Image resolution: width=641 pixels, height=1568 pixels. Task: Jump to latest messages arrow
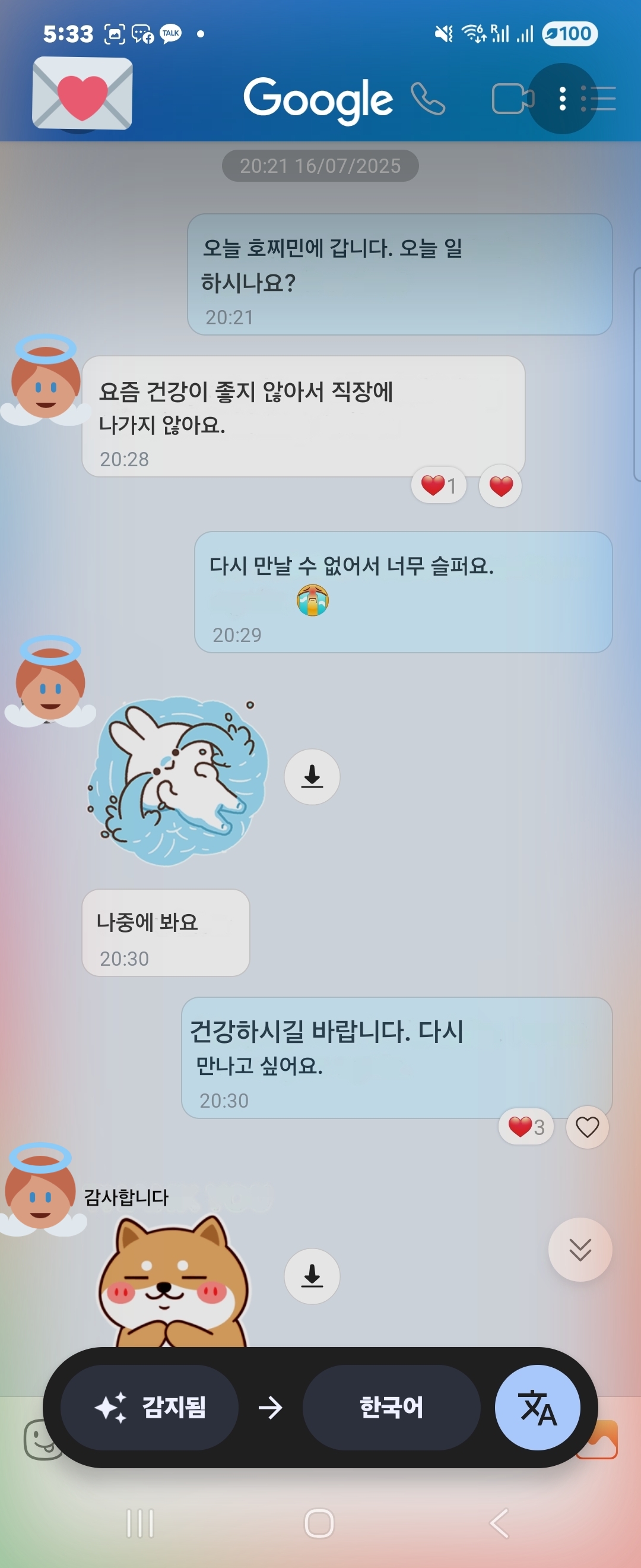pos(580,1250)
